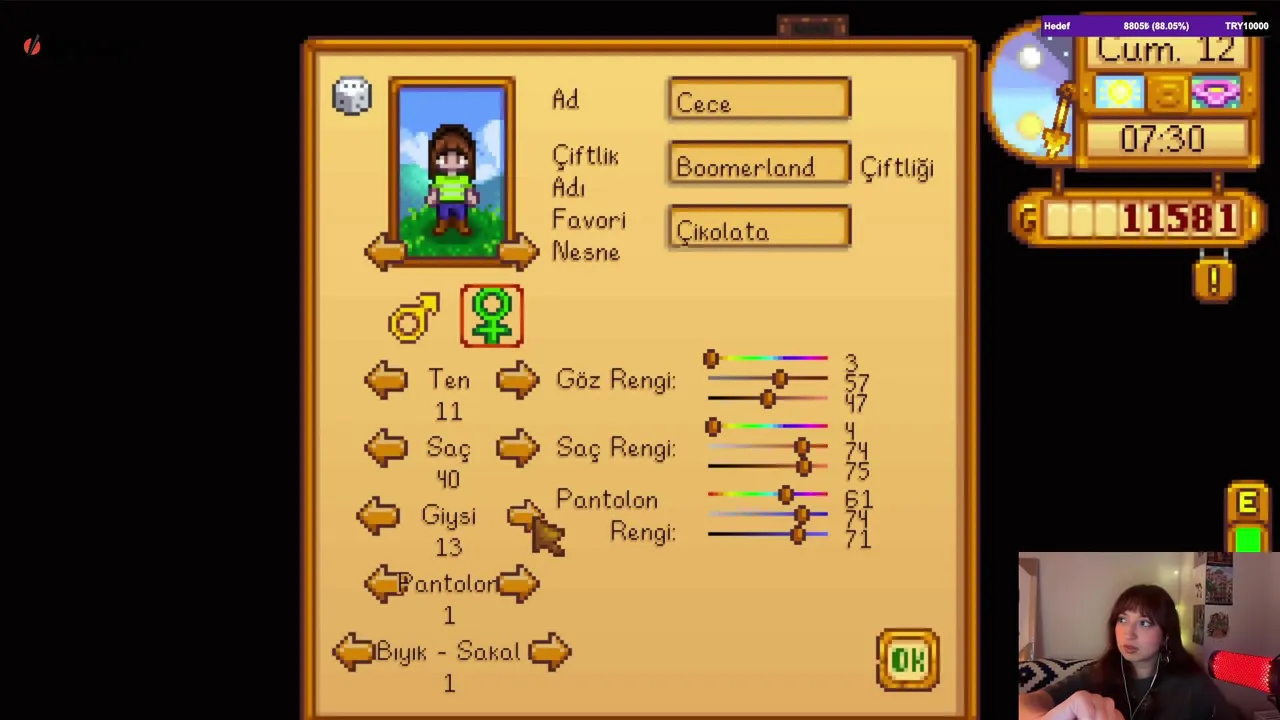1280x720 pixels.
Task: Switch to next Pantolon style
Action: (x=519, y=584)
